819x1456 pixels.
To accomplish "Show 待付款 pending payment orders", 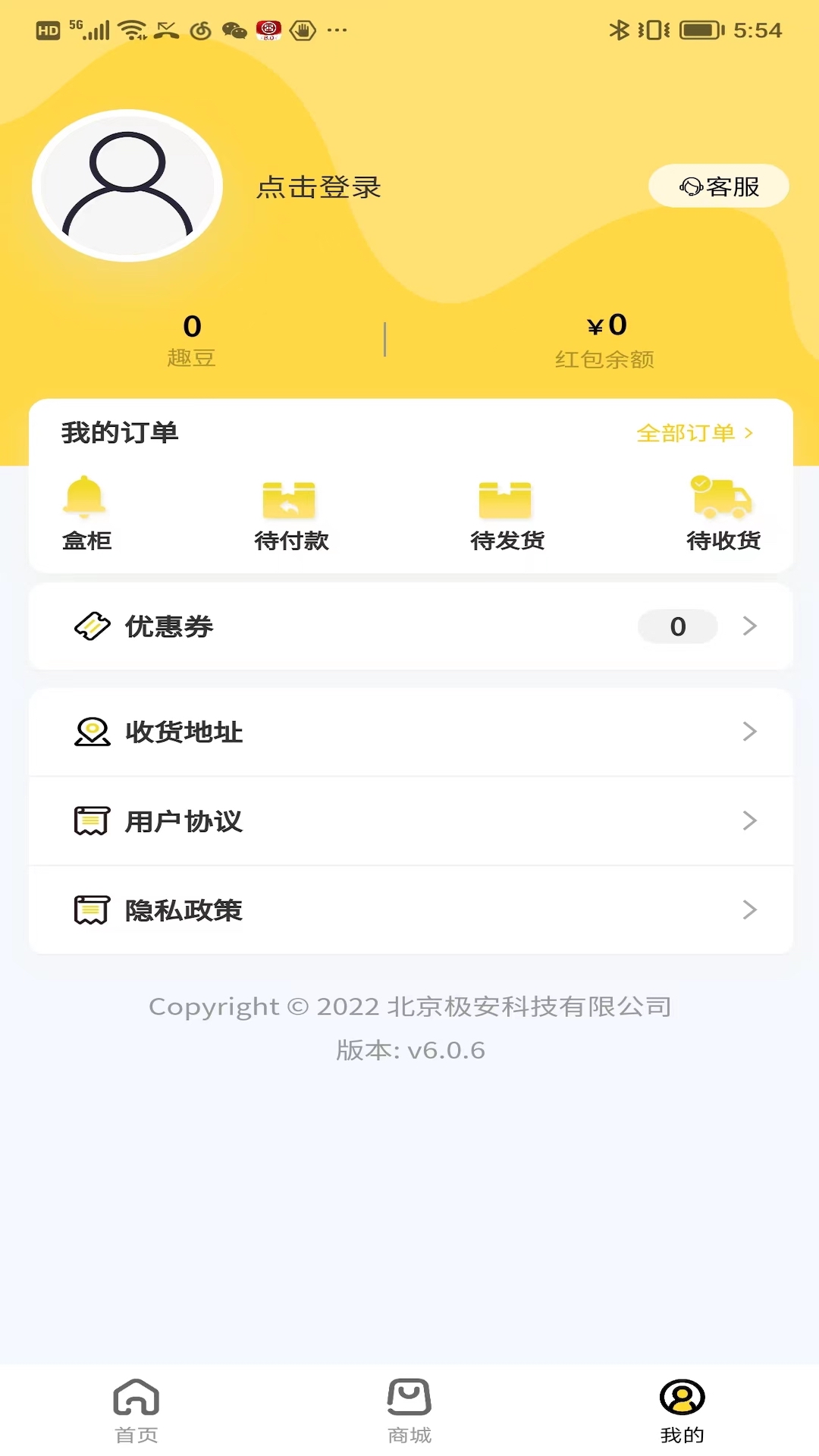I will point(291,513).
